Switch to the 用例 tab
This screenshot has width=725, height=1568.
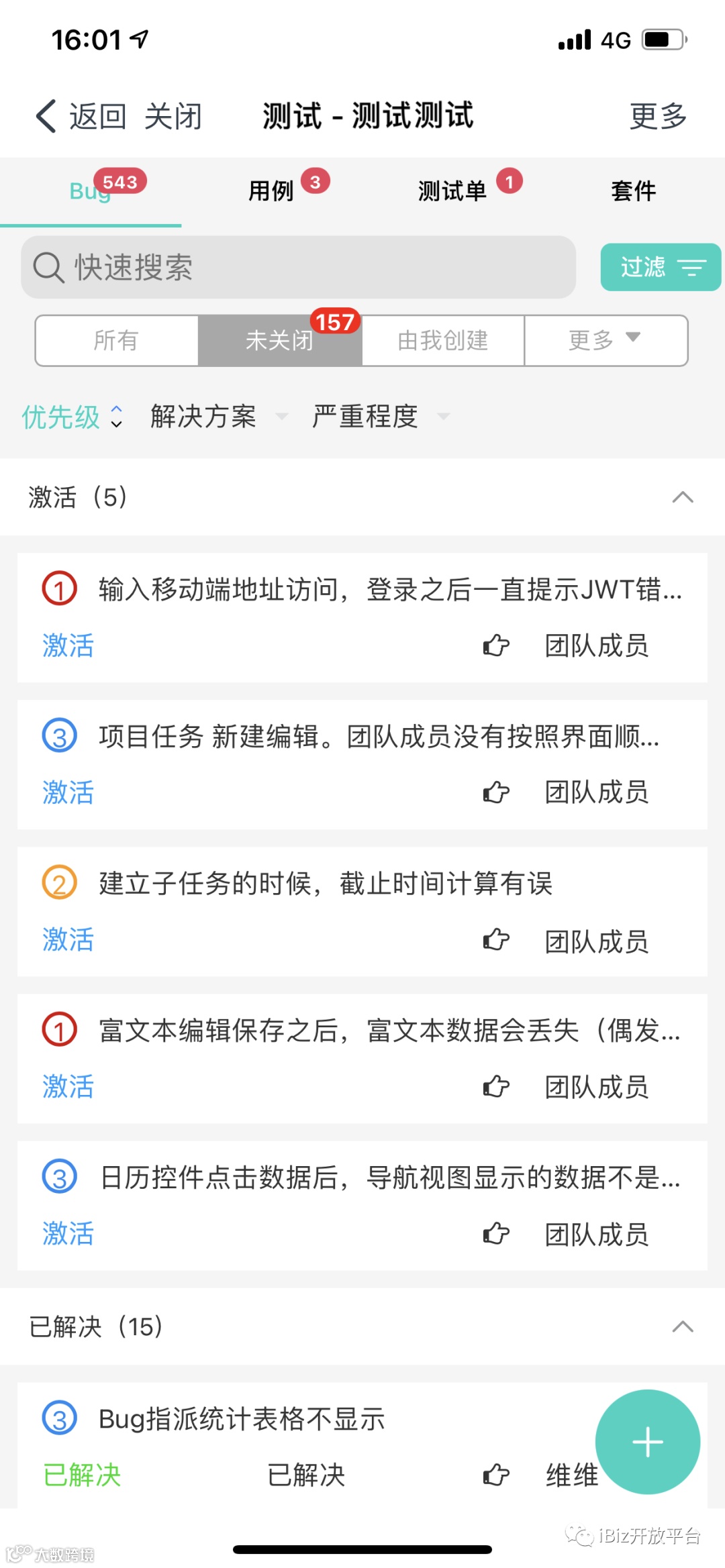click(272, 191)
